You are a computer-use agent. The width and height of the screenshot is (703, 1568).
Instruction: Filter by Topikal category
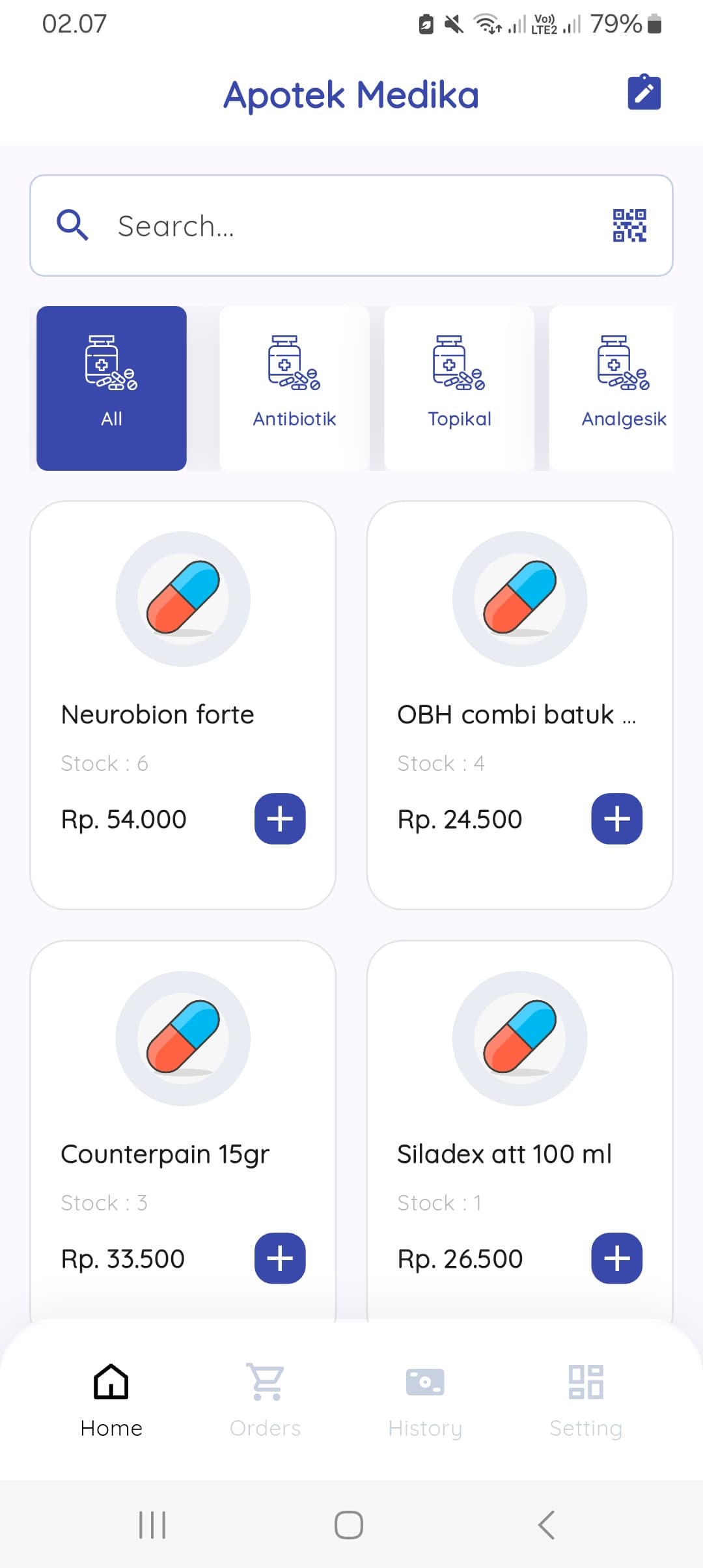(x=459, y=388)
